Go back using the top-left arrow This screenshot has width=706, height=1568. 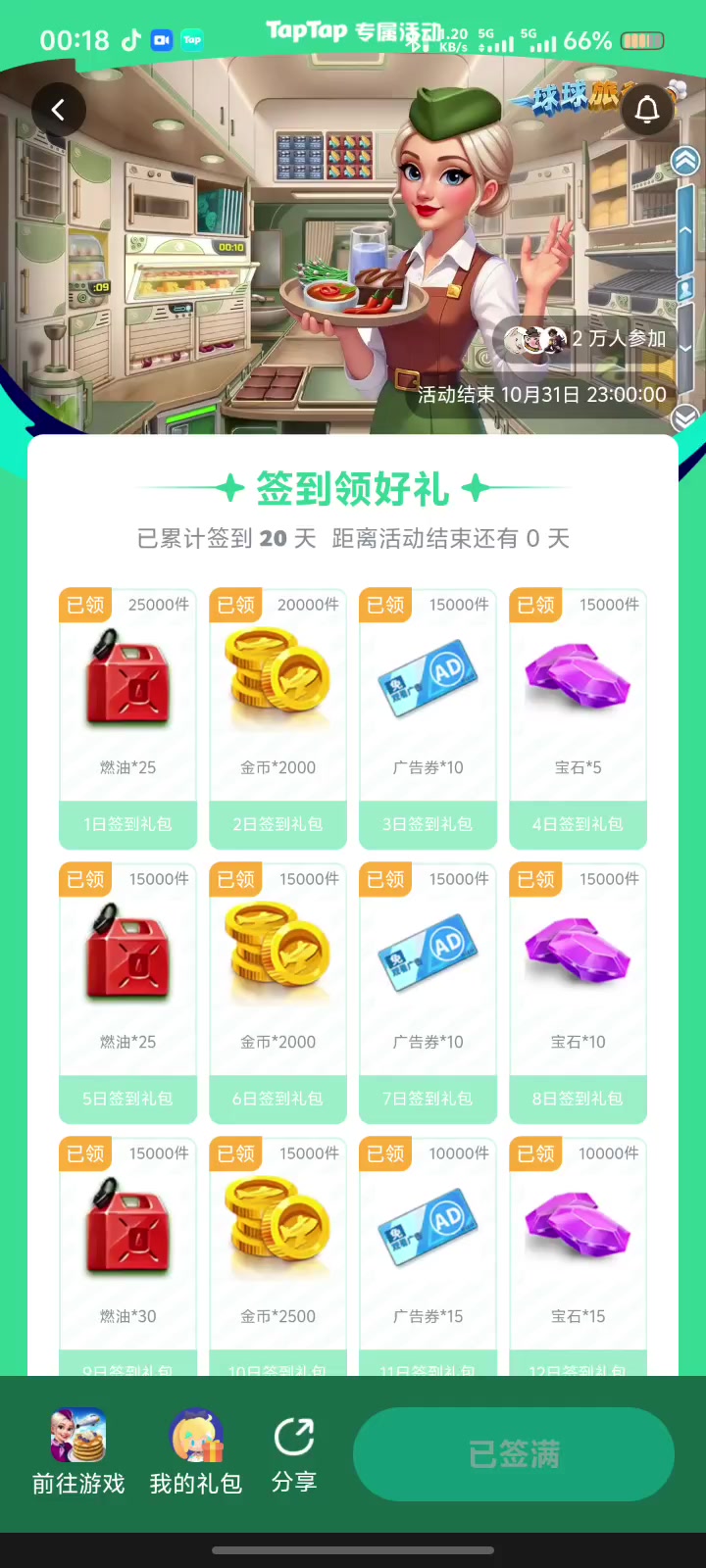click(x=58, y=110)
